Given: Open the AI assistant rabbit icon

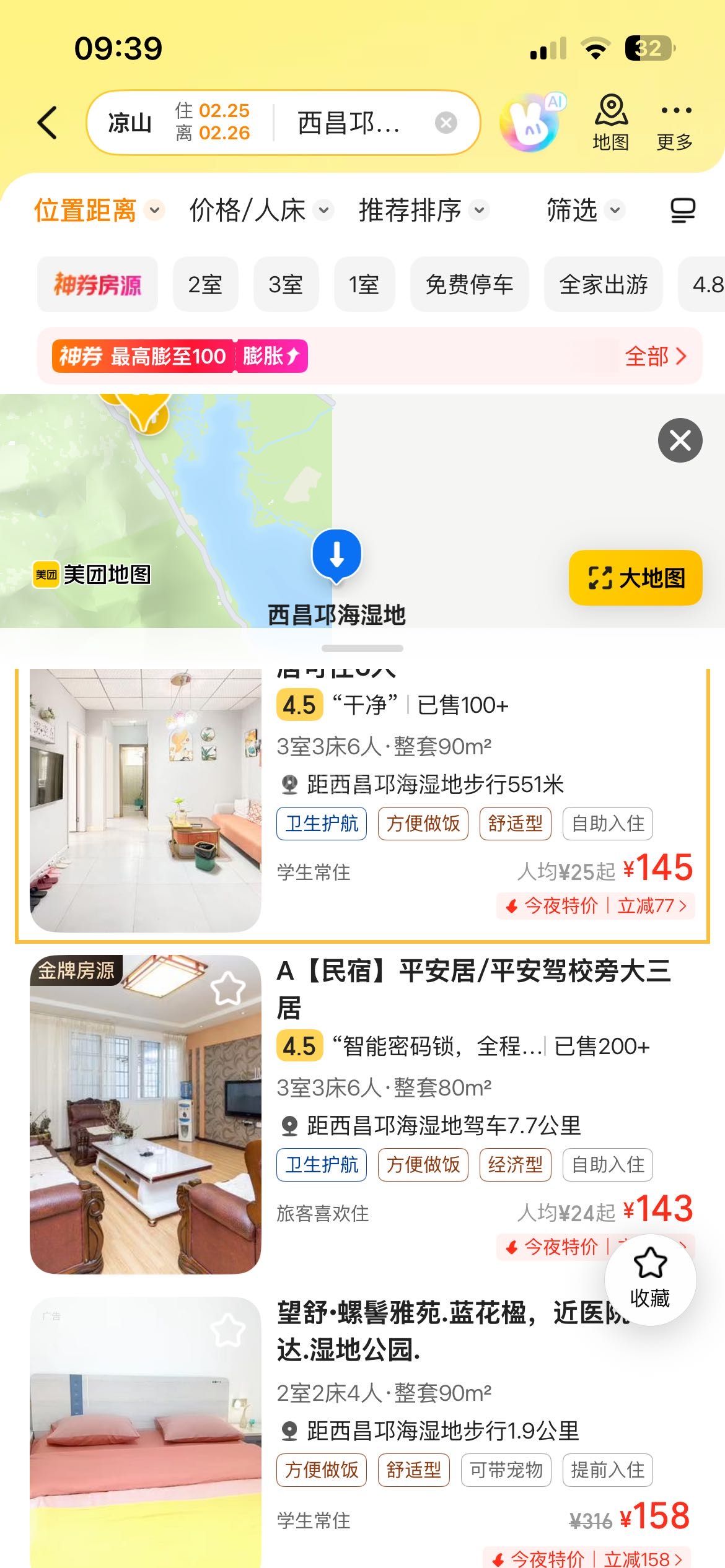Looking at the screenshot, I should (x=531, y=123).
